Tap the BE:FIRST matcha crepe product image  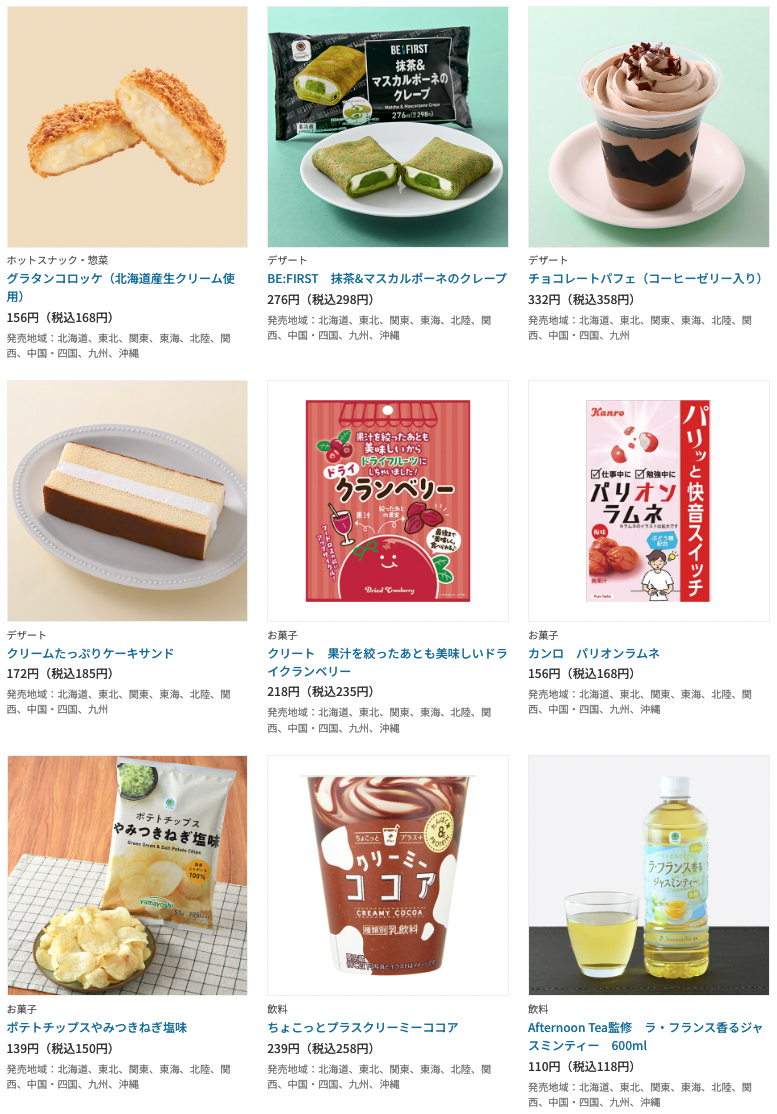[x=387, y=127]
